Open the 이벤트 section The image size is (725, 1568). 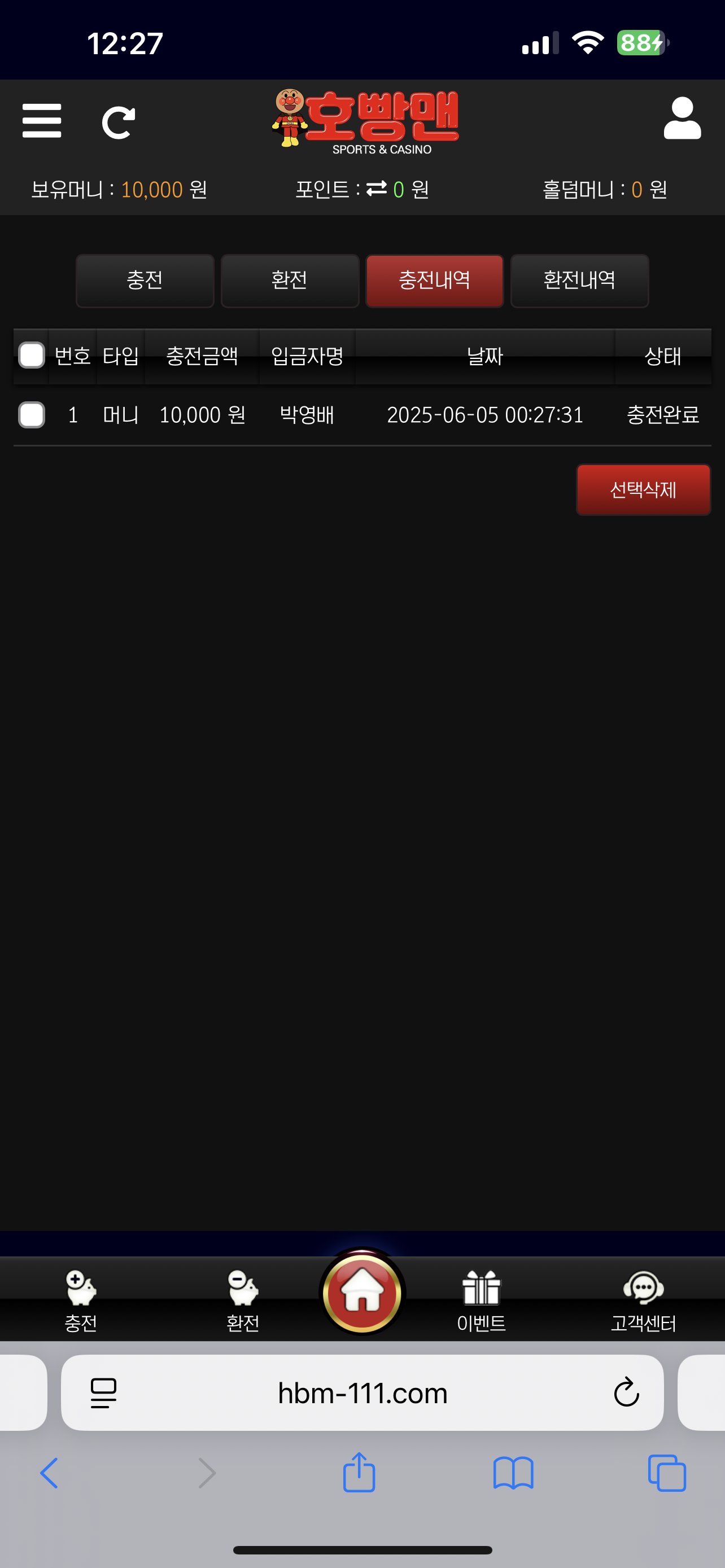click(481, 1299)
